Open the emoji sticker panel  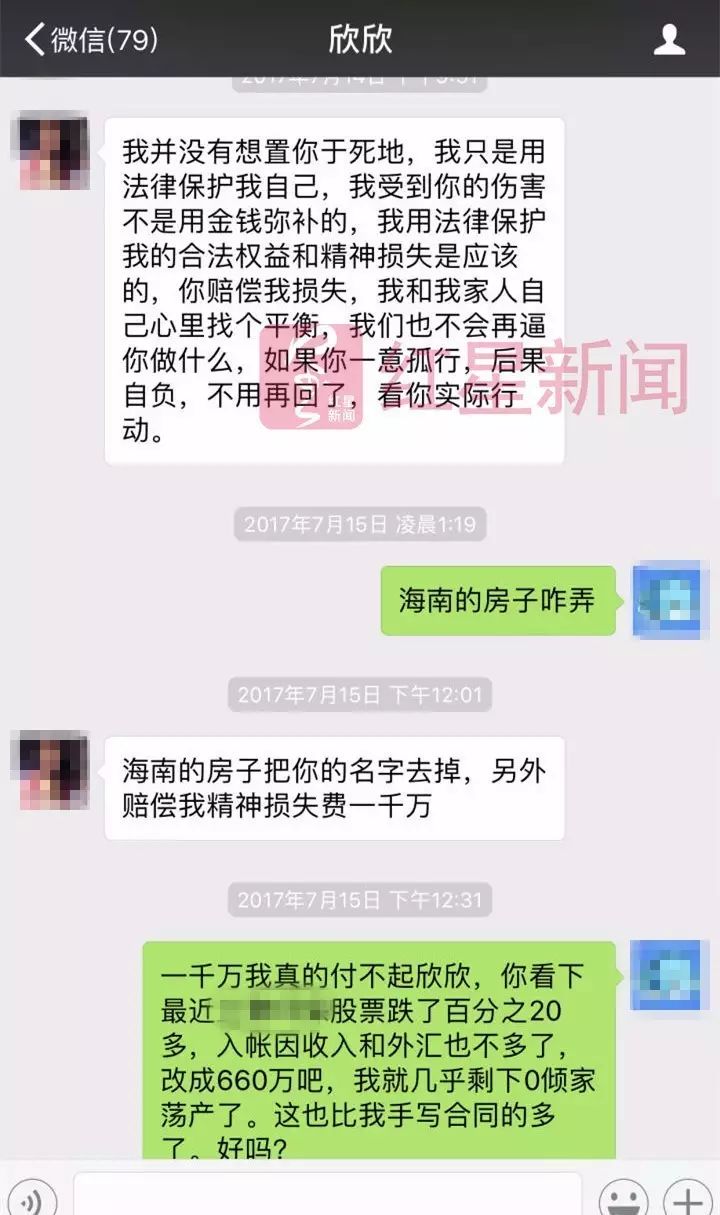tap(623, 1198)
